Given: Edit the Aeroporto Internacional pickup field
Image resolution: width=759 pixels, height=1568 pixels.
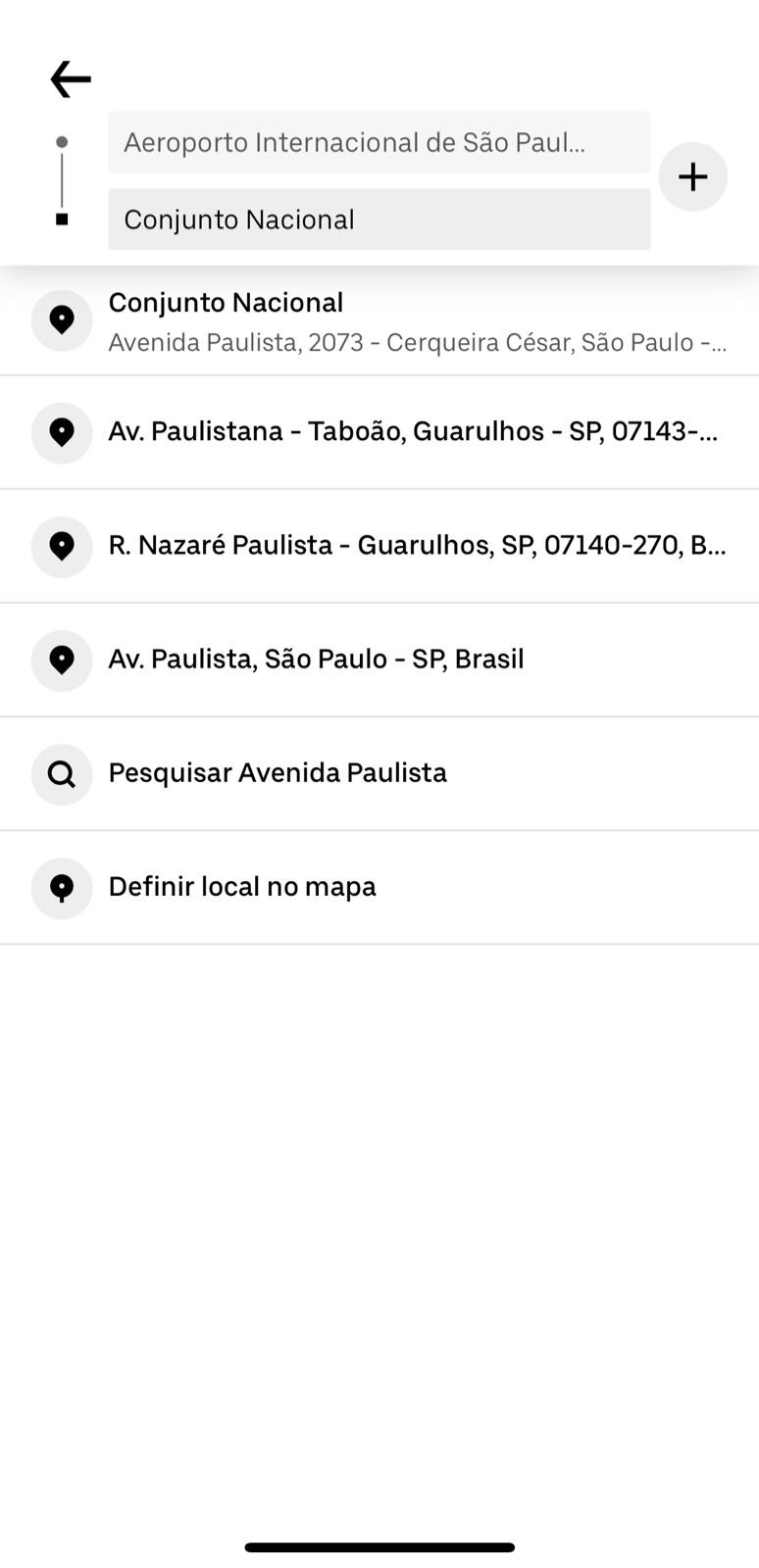Looking at the screenshot, I should click(379, 142).
